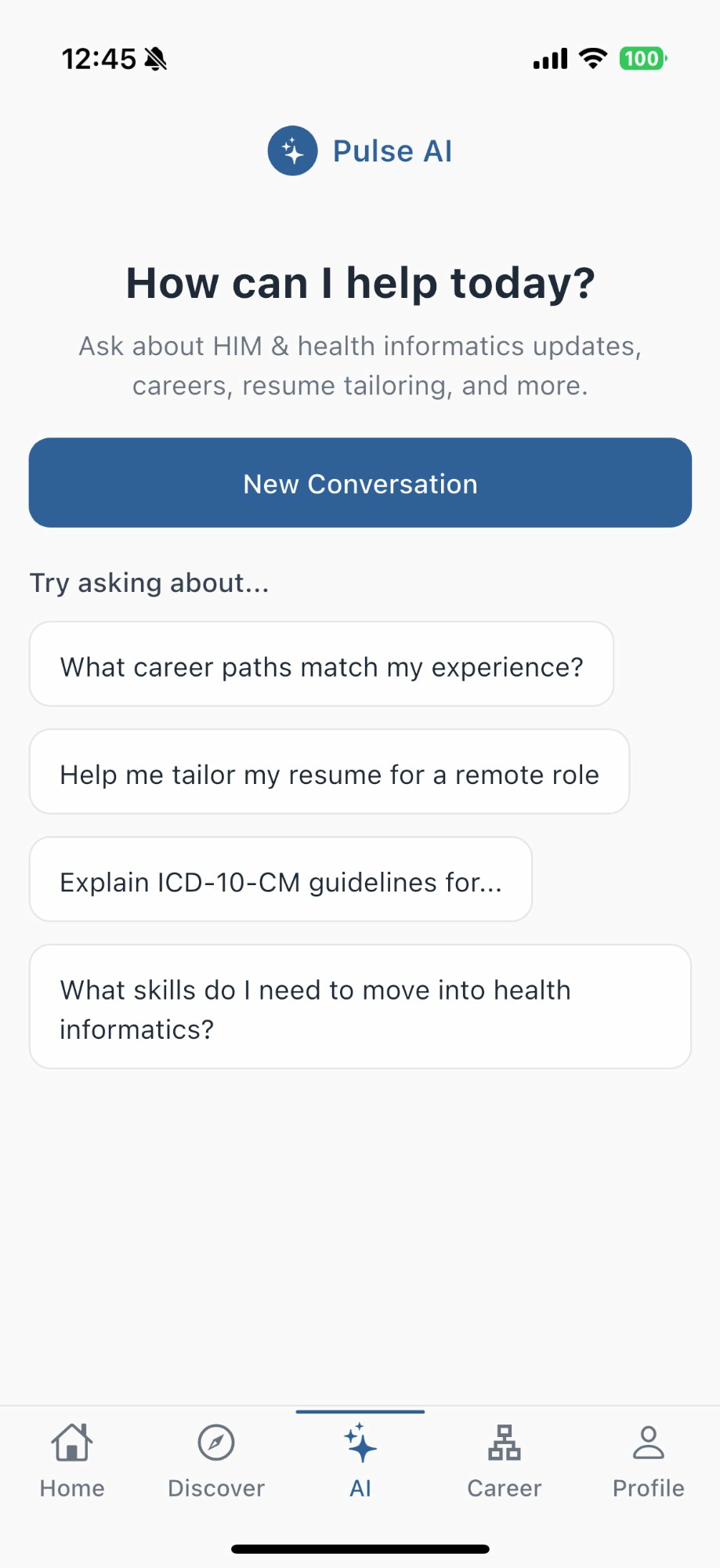The image size is (728, 1568).
Task: Tap the Pulse AI logo badge
Action: click(x=292, y=150)
